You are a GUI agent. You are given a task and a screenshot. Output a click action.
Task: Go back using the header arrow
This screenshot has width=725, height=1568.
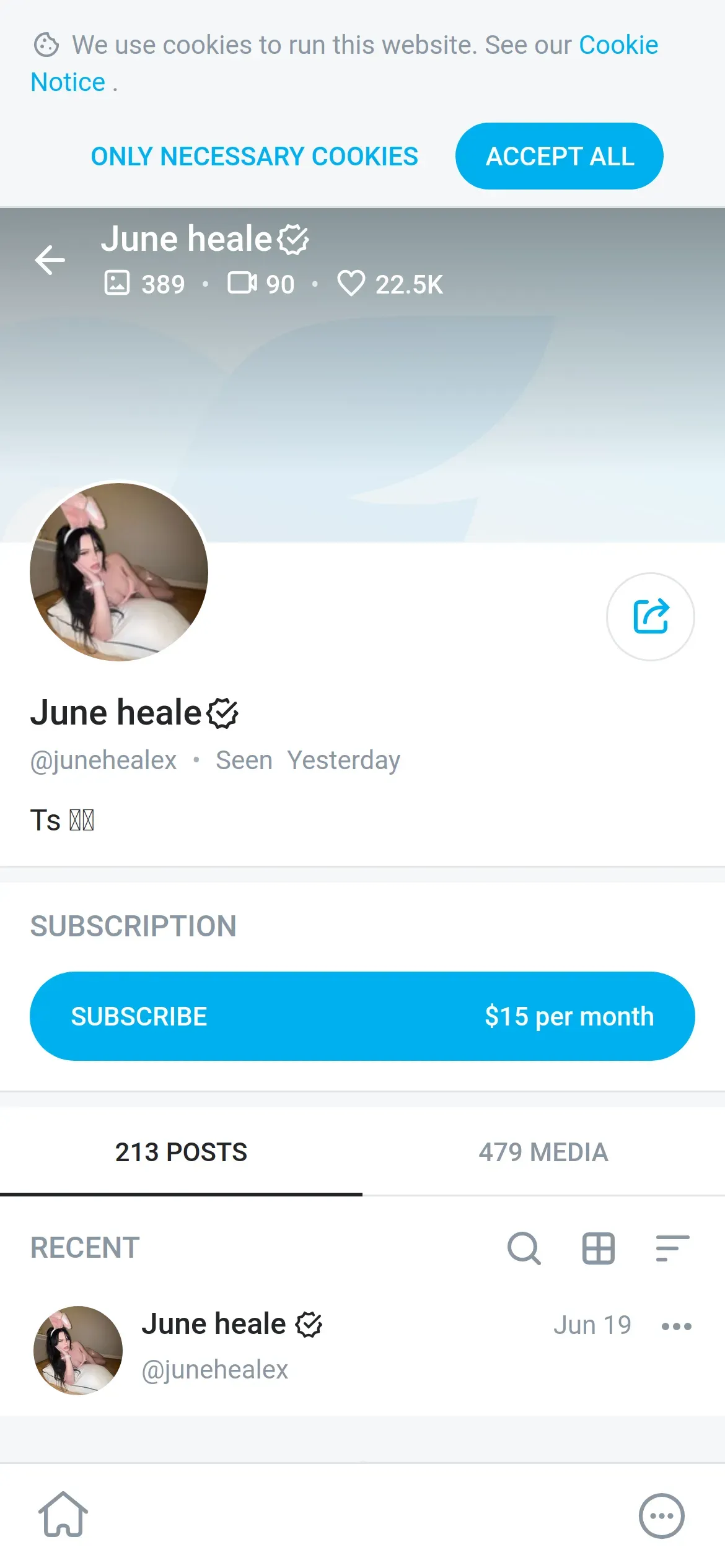[x=50, y=259]
